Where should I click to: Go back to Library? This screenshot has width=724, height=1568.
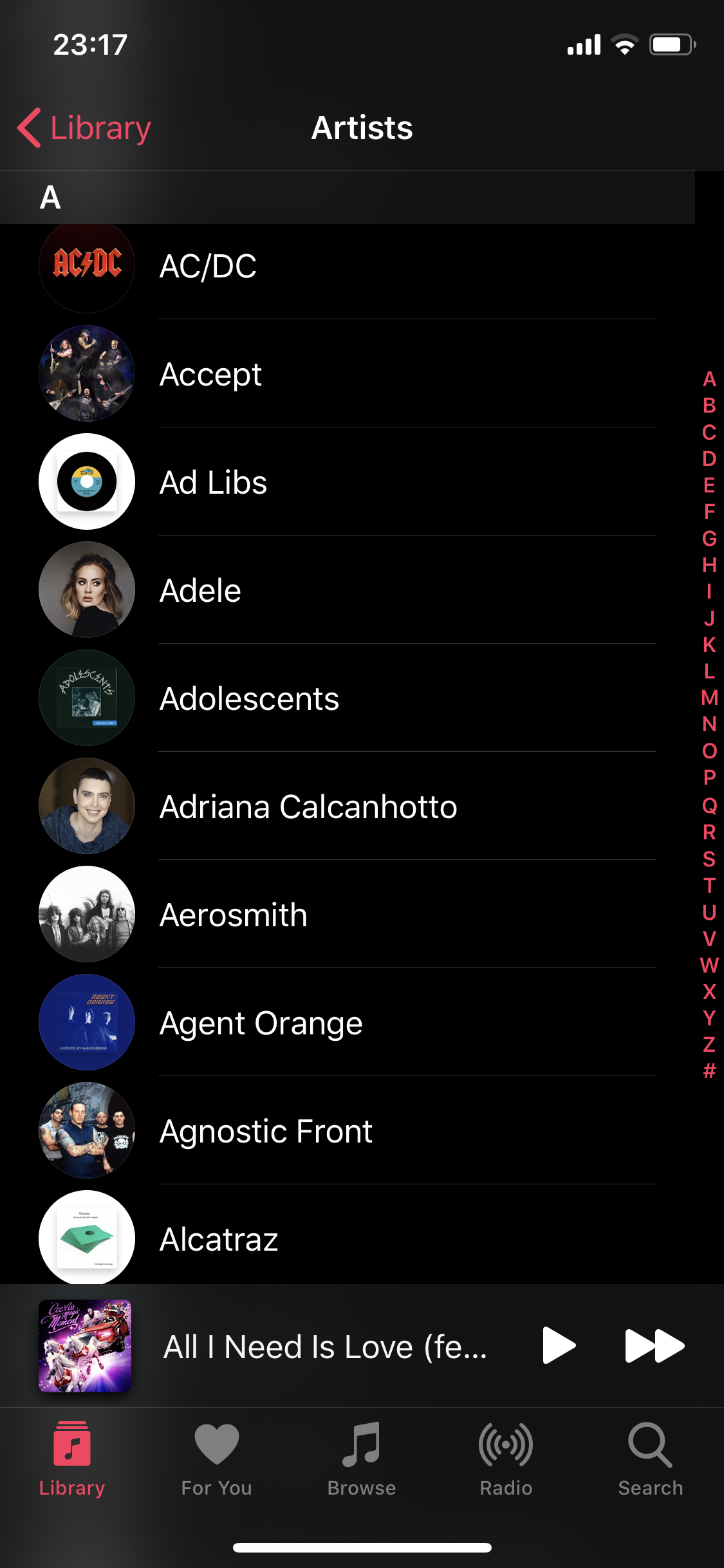(84, 128)
